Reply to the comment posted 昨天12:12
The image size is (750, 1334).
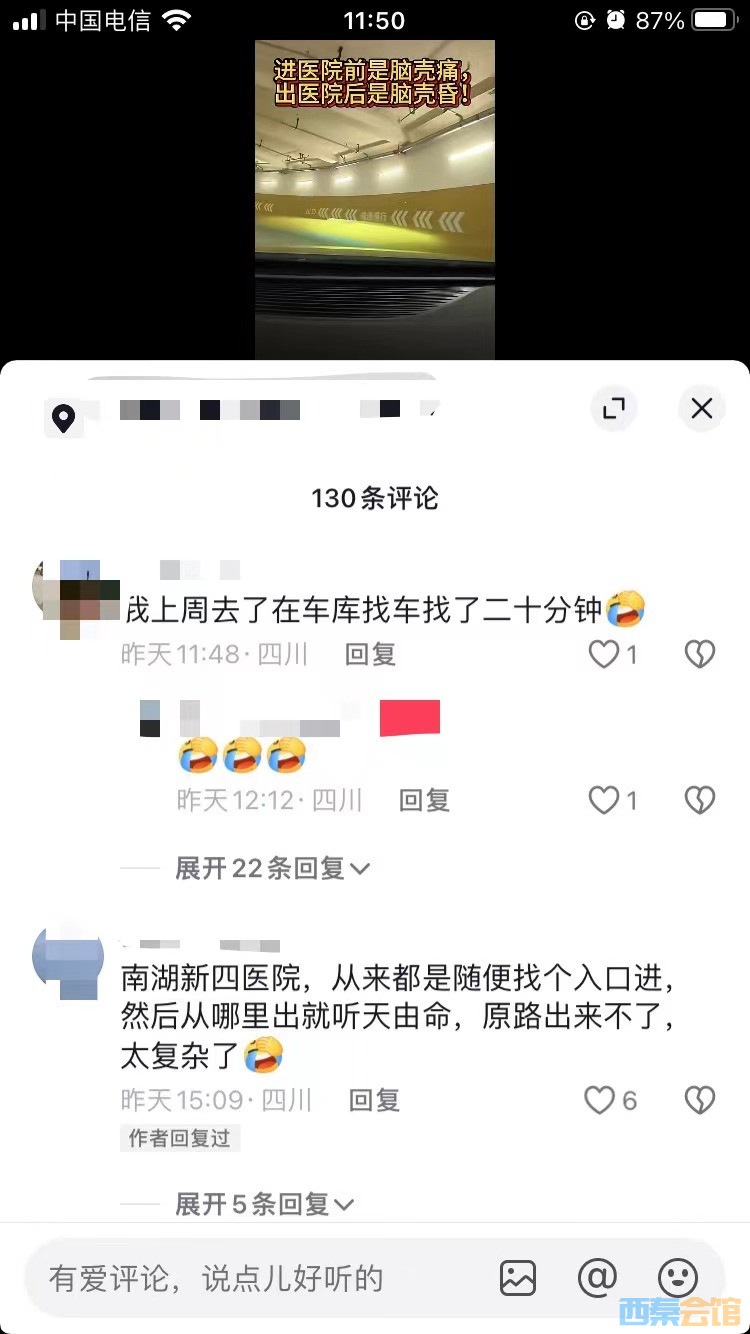pos(424,800)
